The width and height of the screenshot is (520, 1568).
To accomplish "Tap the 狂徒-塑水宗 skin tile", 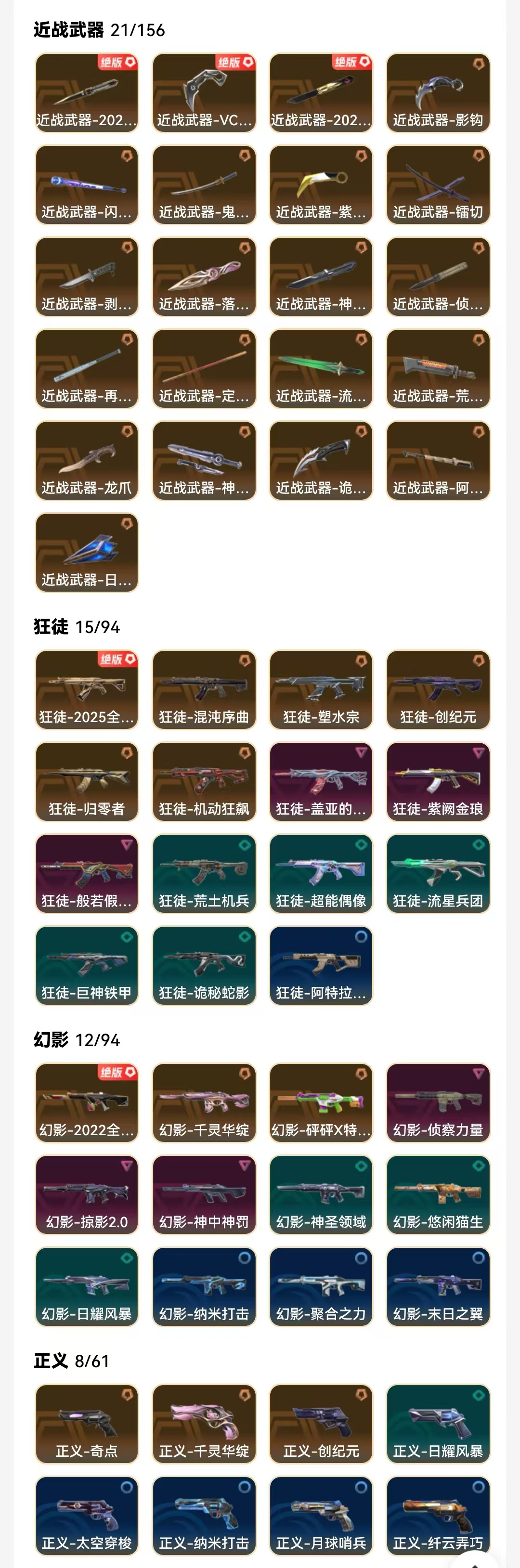I will tap(321, 689).
